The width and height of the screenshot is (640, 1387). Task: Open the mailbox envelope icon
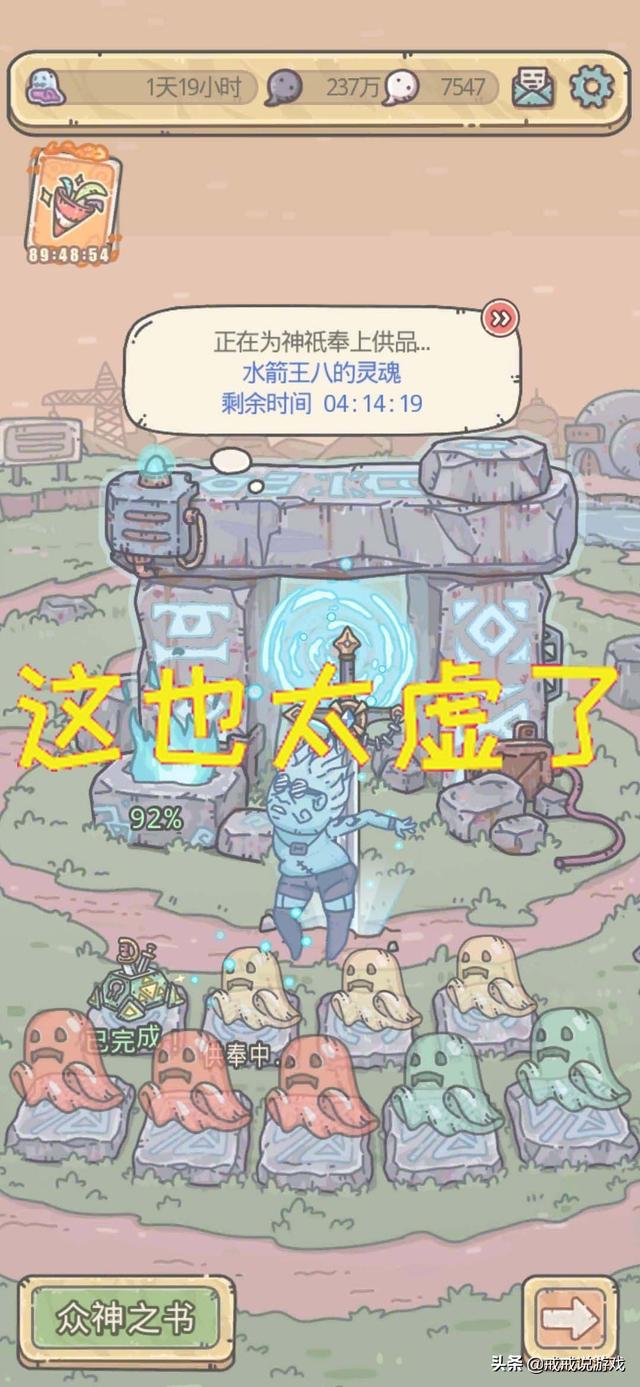pyautogui.click(x=534, y=88)
